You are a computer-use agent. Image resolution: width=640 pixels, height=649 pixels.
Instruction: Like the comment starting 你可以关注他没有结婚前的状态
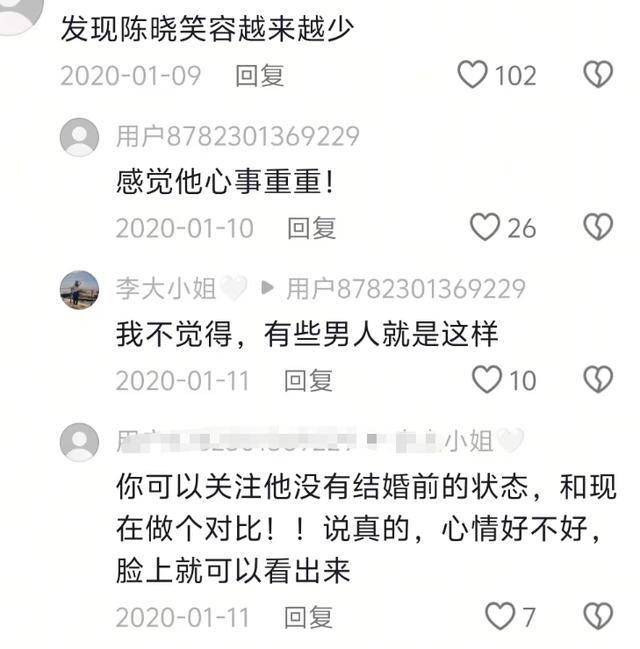point(499,616)
